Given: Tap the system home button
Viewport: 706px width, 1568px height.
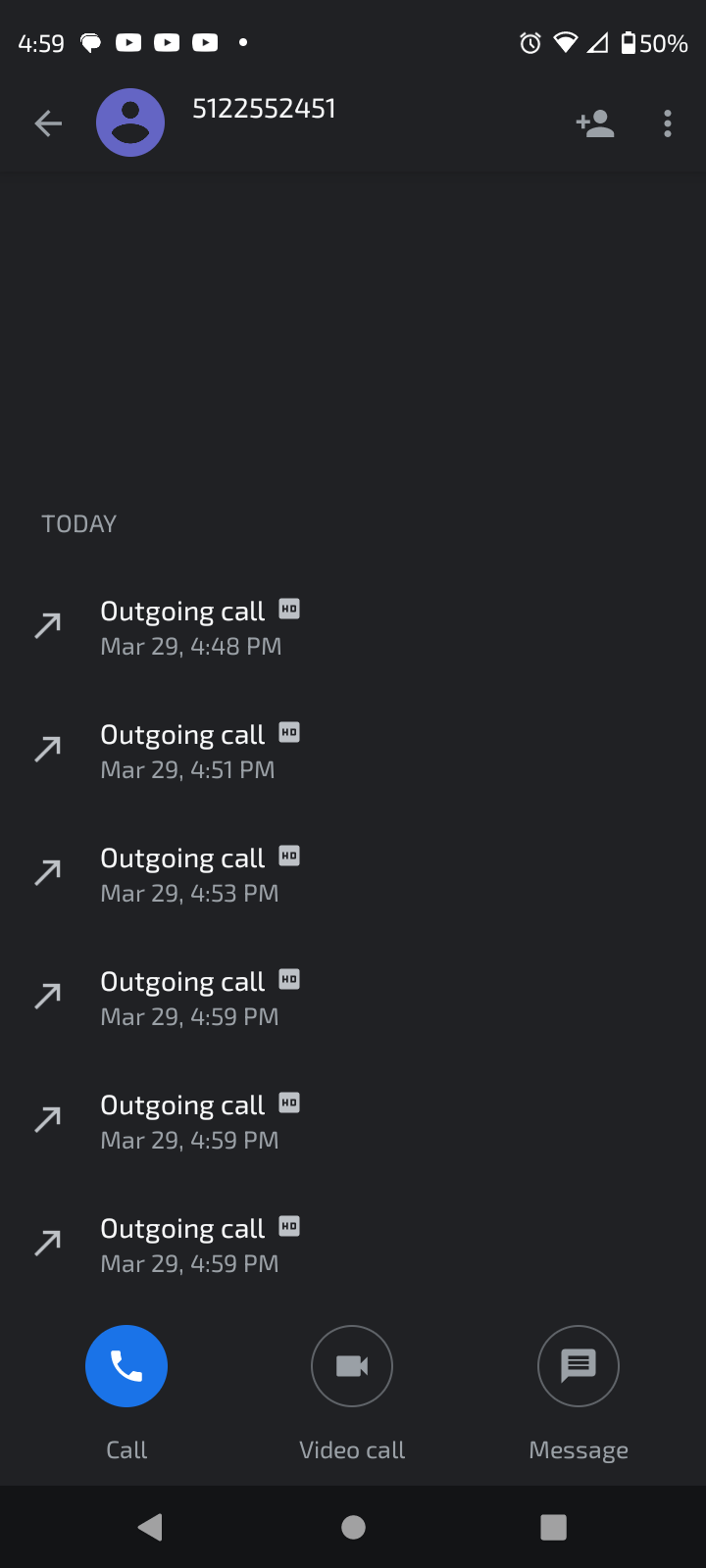Looking at the screenshot, I should click(353, 1527).
